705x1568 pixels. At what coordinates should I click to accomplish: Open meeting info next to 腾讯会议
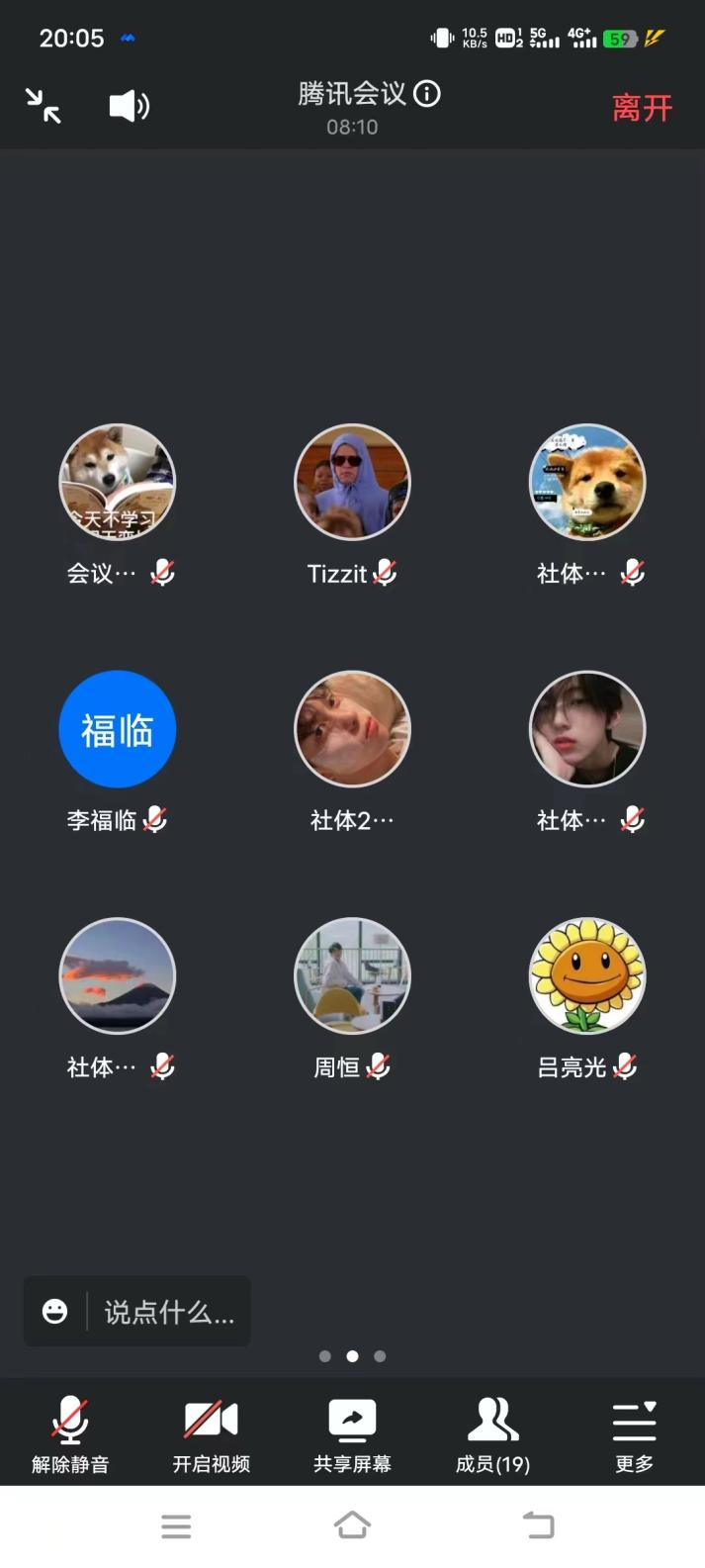coord(427,94)
